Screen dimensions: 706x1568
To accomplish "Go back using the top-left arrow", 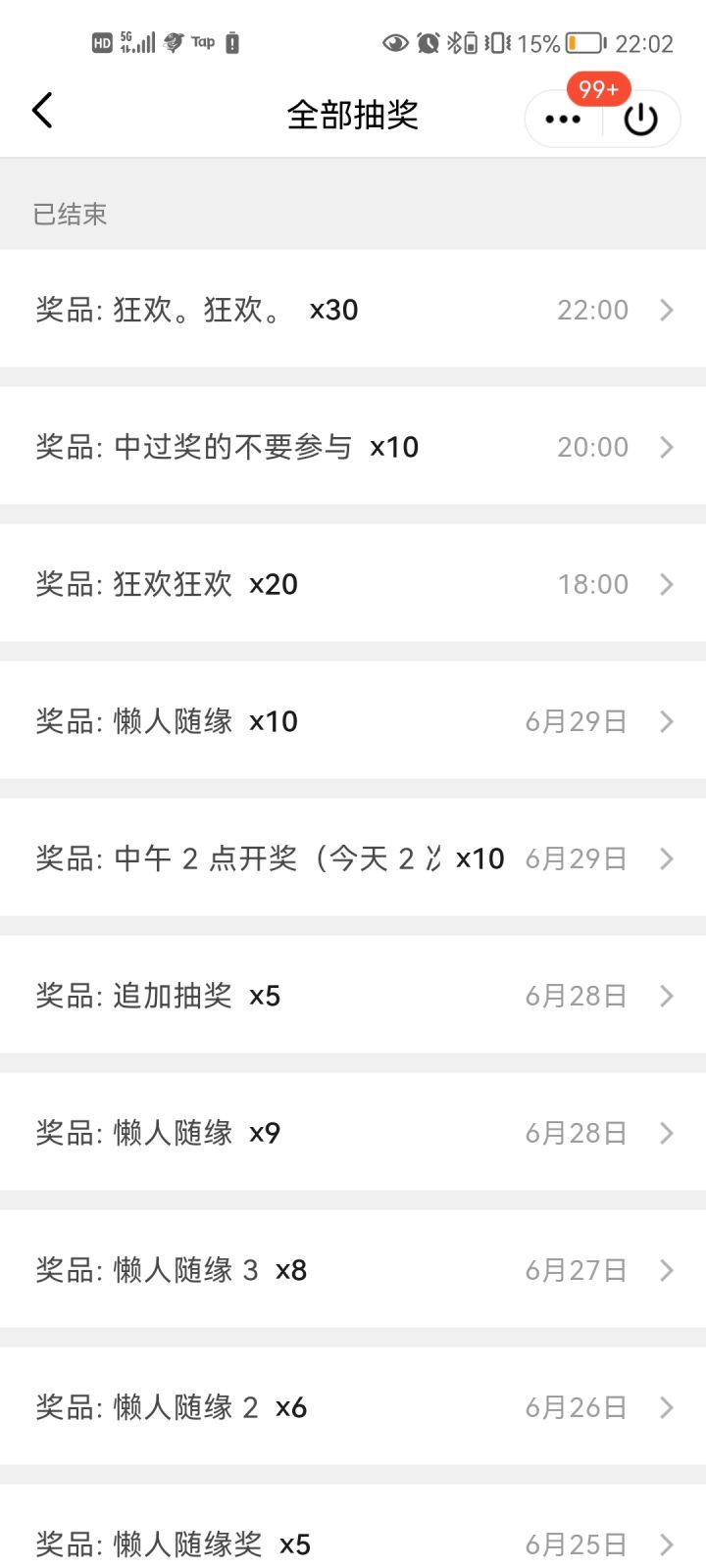I will 42,112.
